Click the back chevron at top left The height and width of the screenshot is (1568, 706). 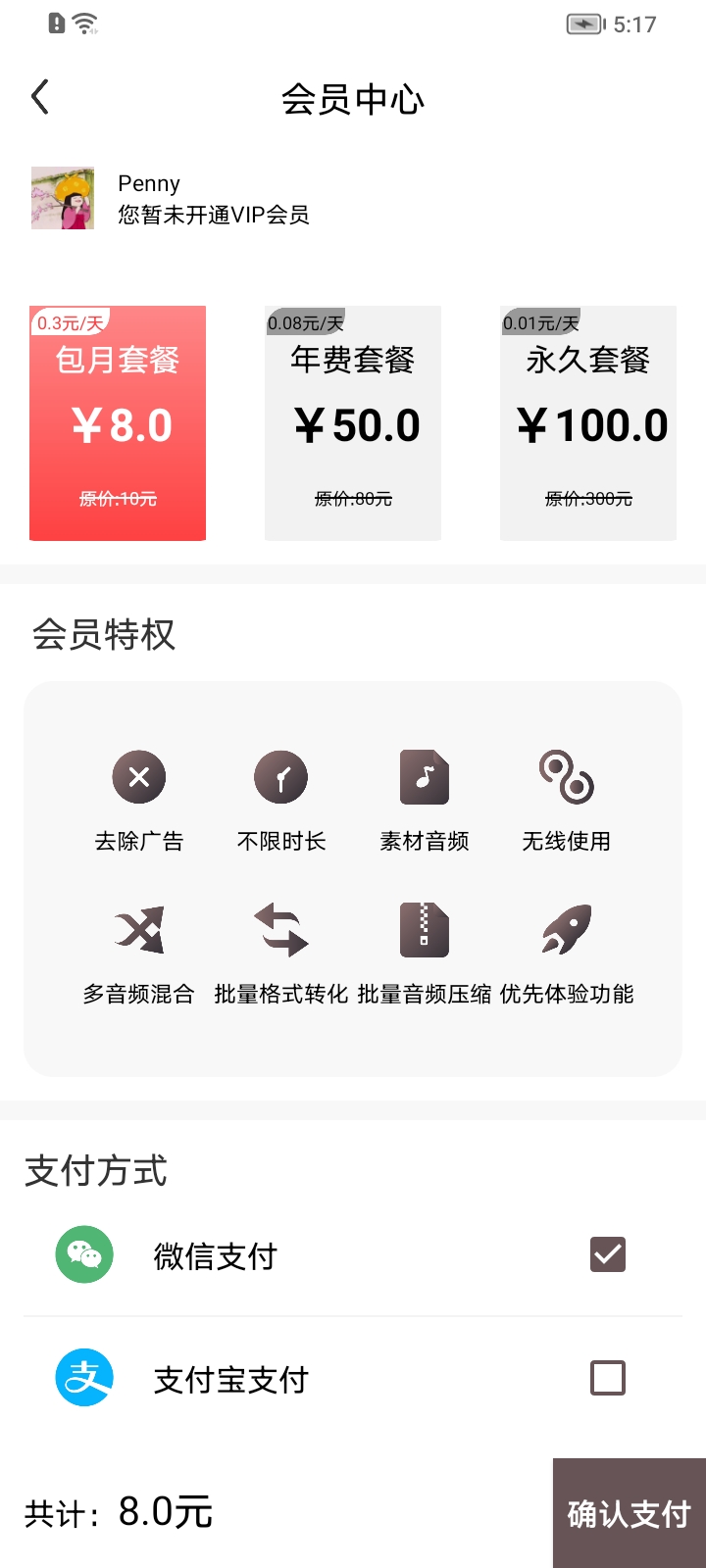tap(39, 97)
